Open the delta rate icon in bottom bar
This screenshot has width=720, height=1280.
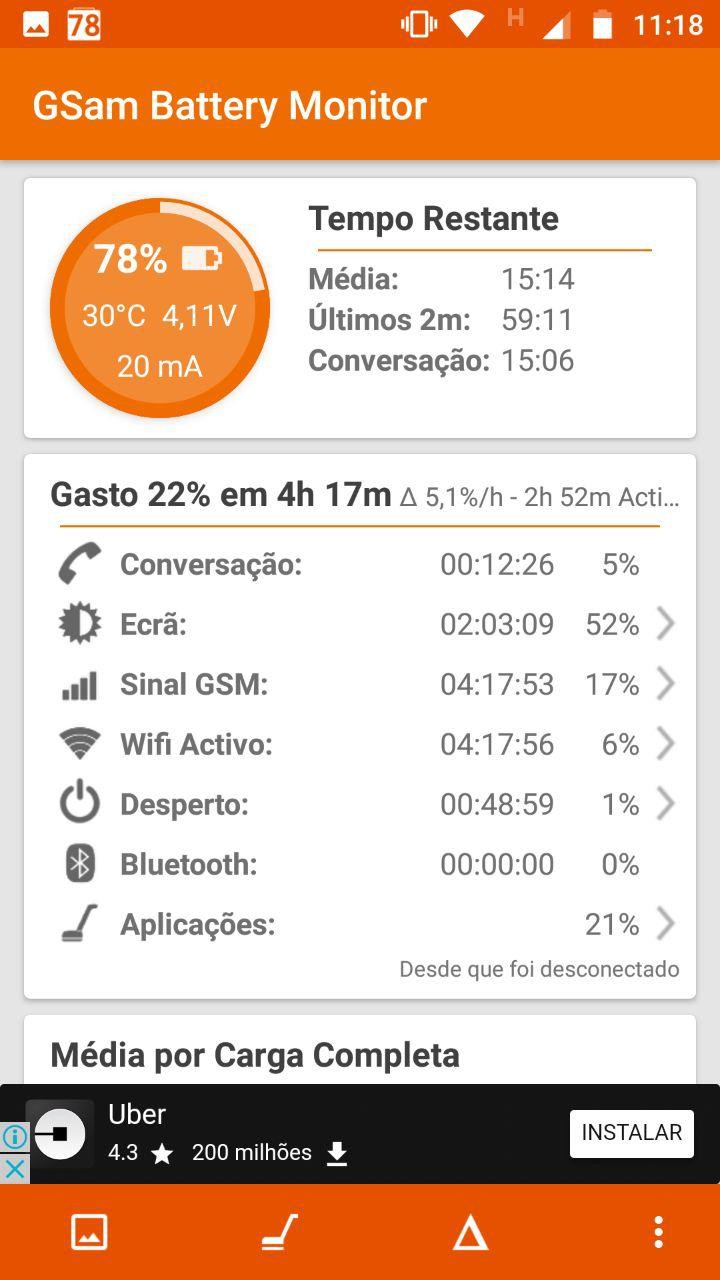coord(470,1234)
